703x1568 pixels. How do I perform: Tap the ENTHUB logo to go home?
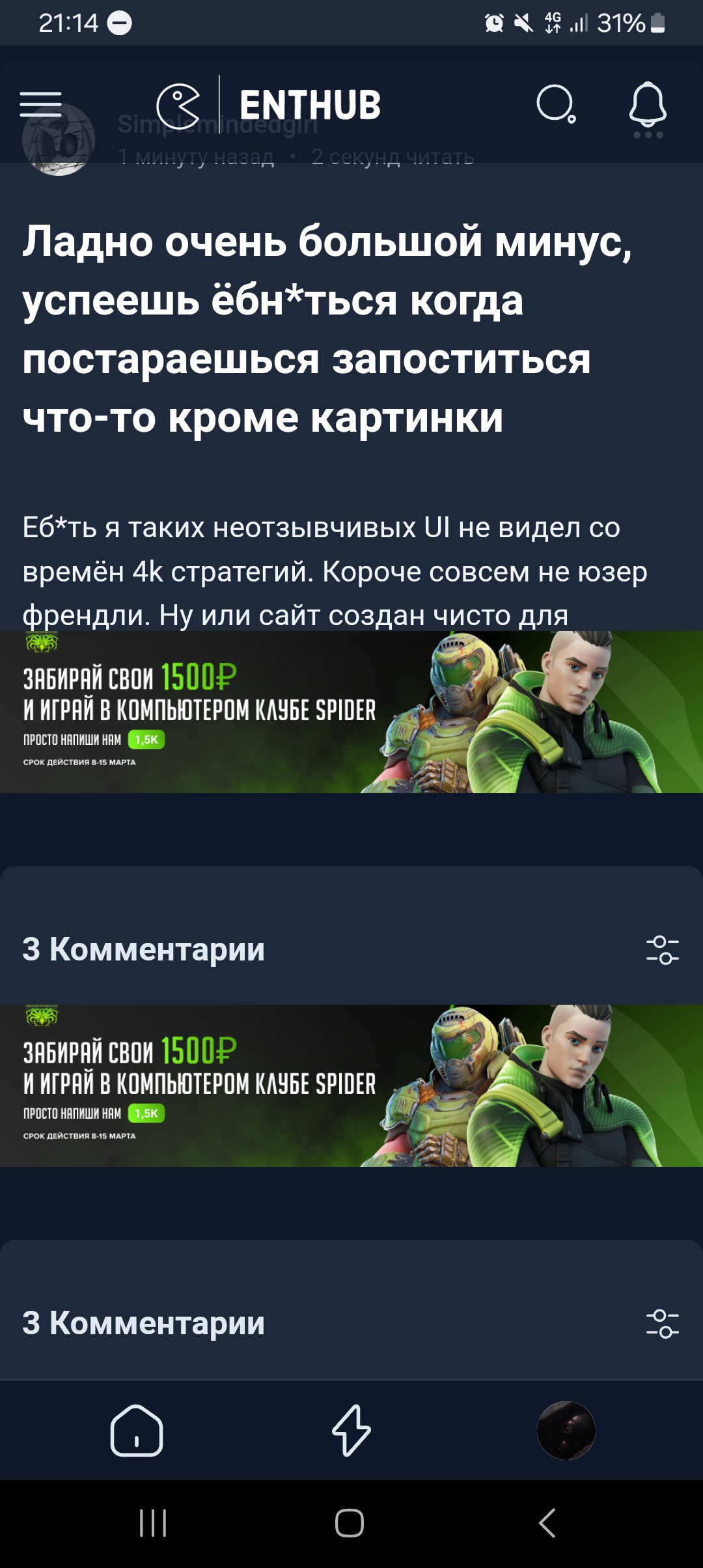click(x=269, y=105)
